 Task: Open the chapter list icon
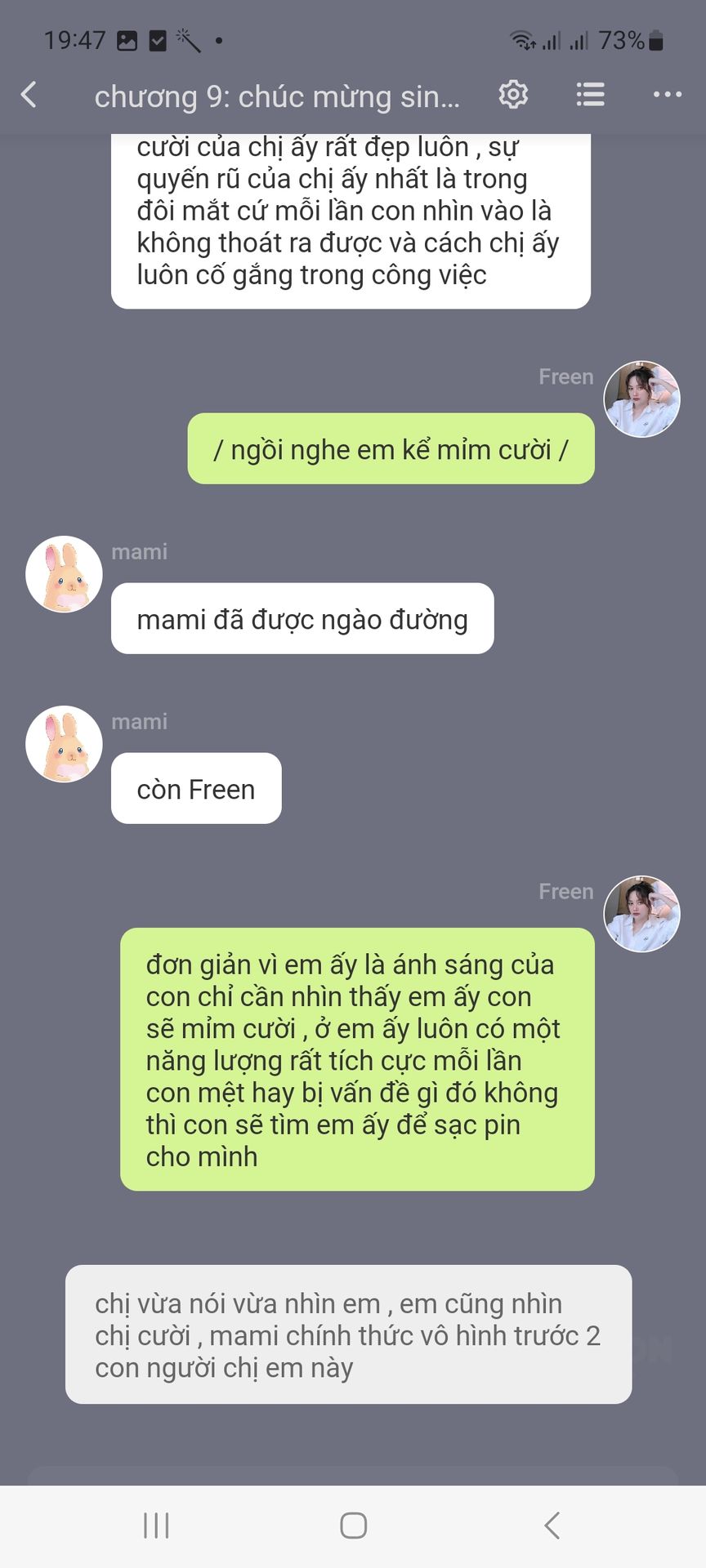click(x=590, y=96)
